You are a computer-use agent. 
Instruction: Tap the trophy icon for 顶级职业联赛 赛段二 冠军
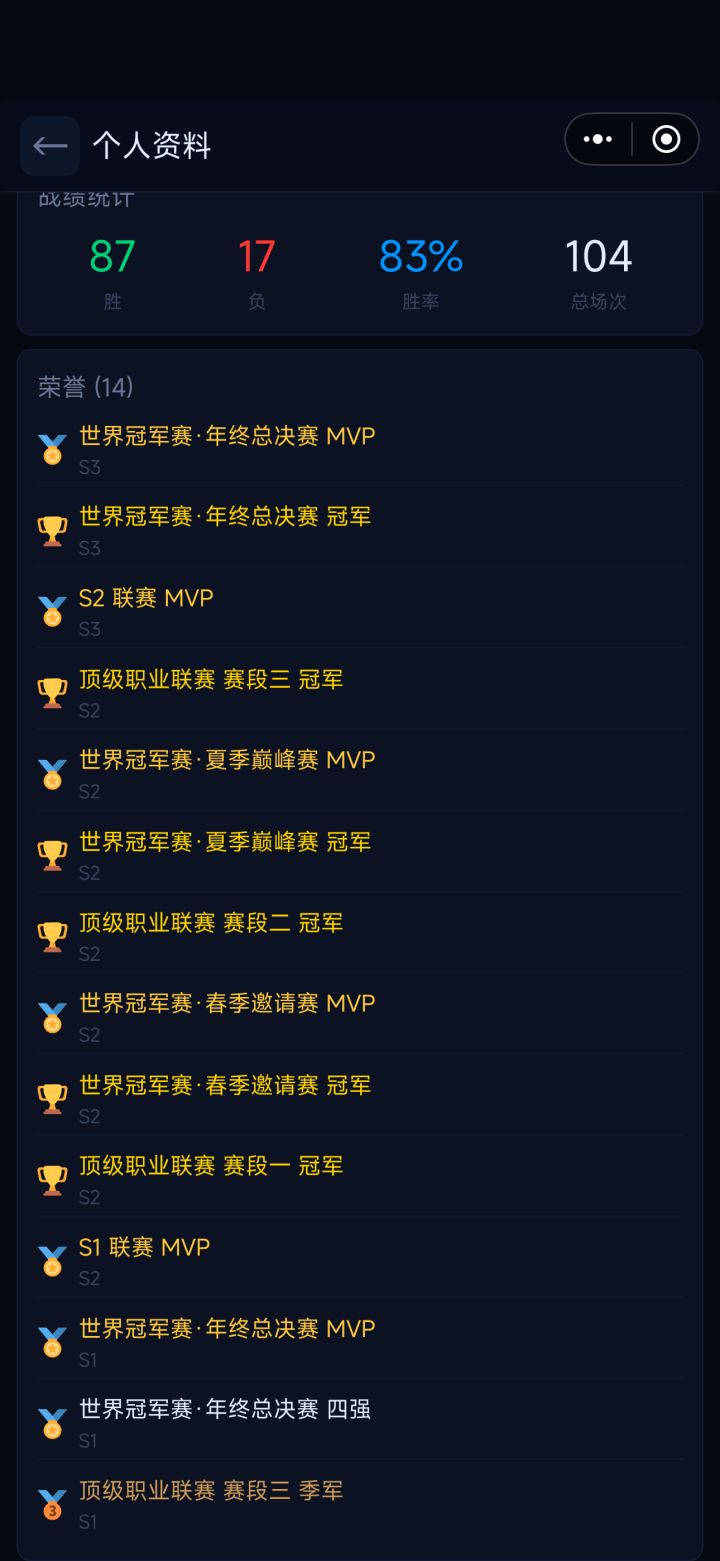51,933
